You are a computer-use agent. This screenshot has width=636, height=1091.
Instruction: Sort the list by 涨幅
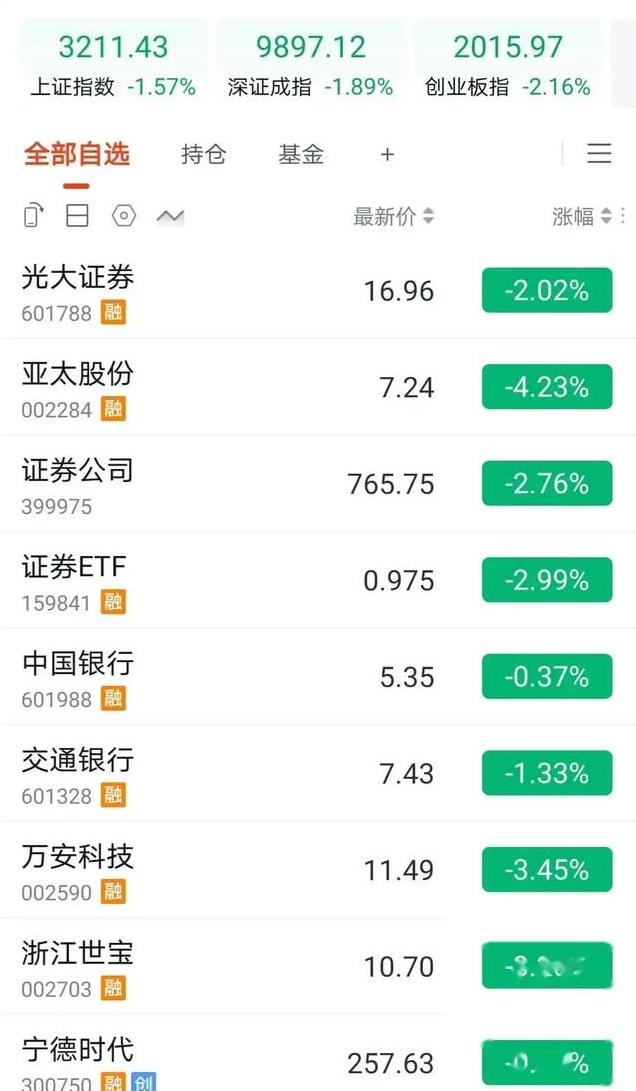tap(581, 216)
